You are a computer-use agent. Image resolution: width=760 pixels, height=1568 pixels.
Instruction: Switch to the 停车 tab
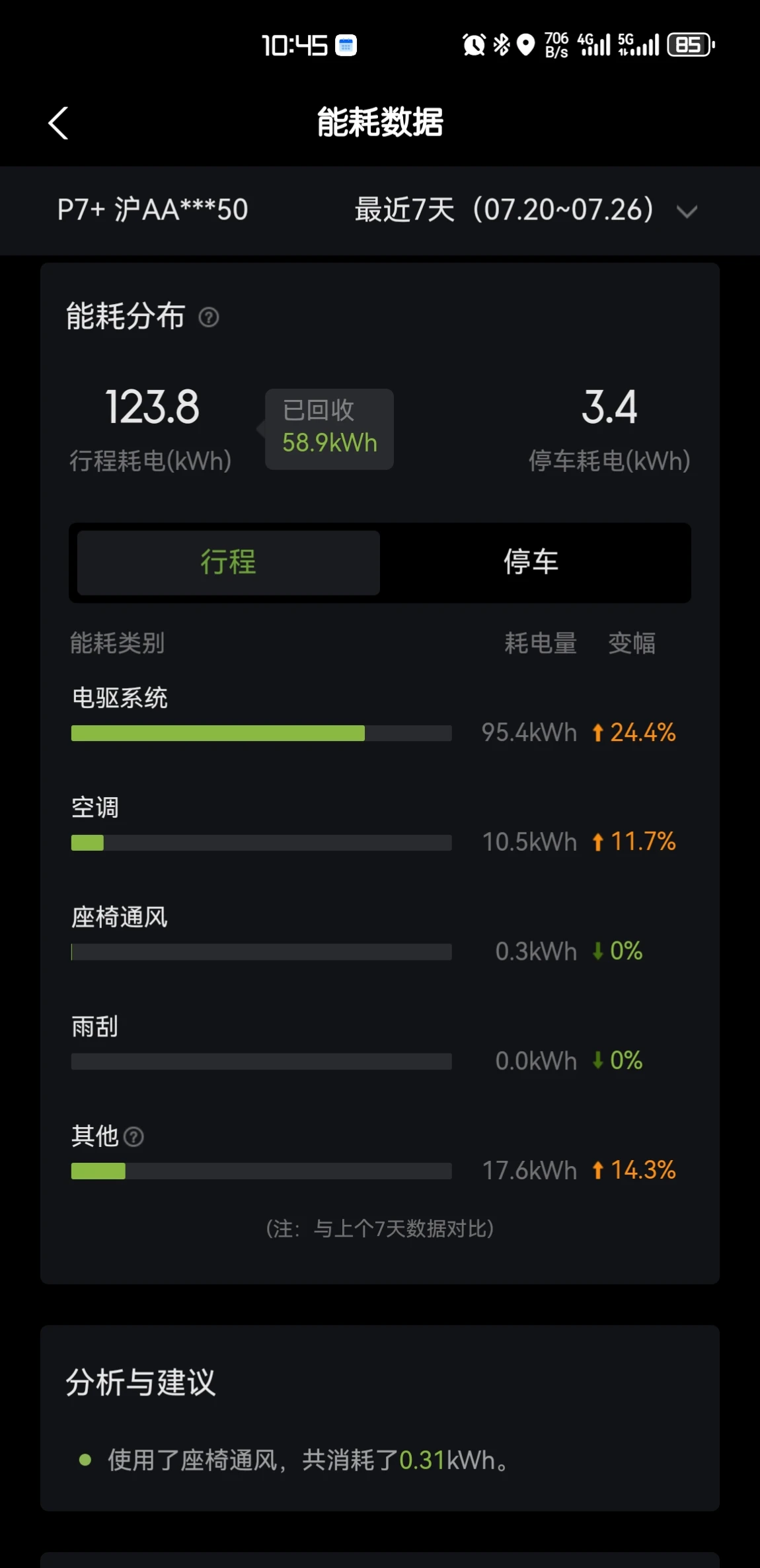(531, 563)
